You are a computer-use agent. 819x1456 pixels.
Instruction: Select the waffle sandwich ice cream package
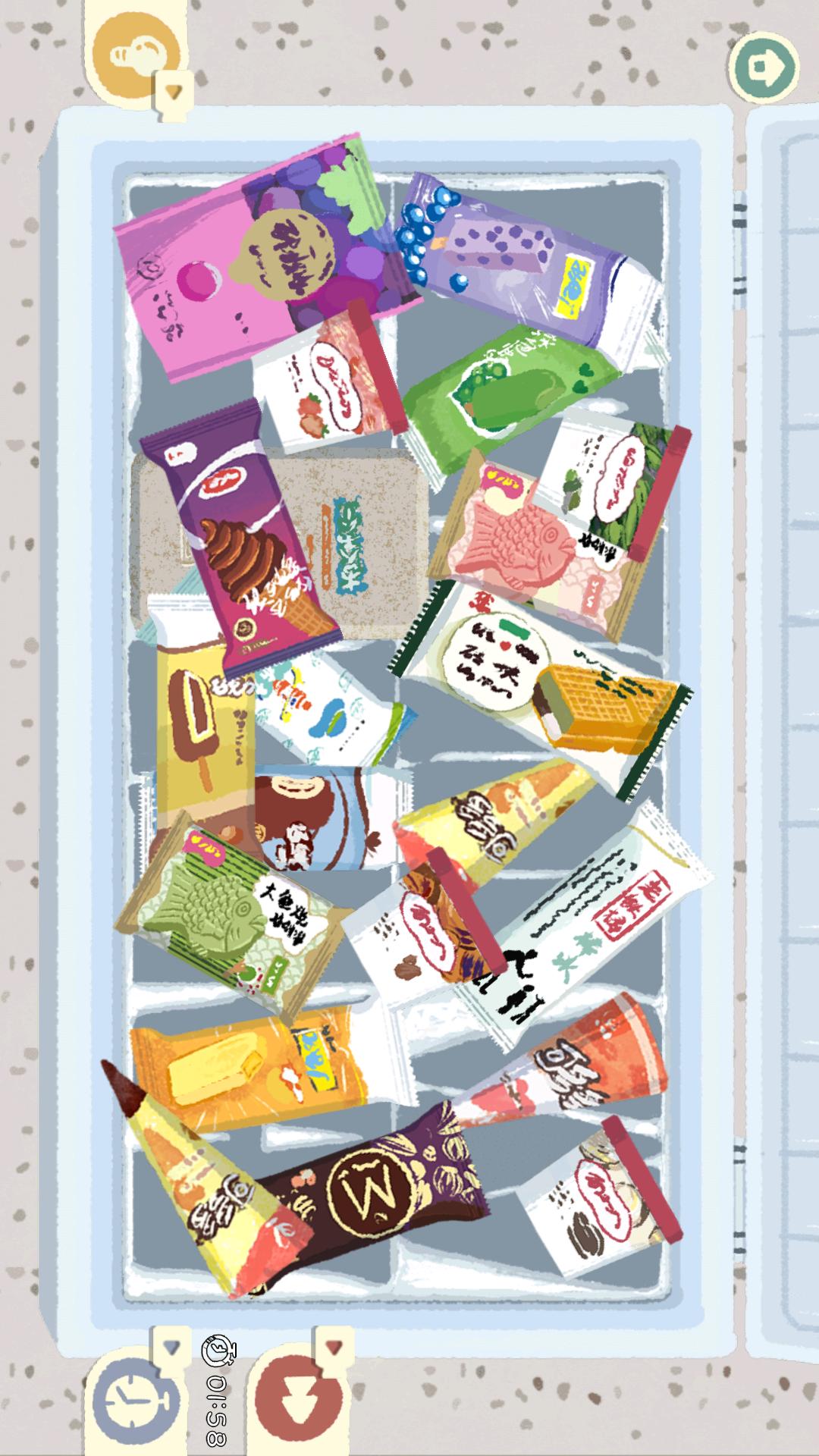point(546,682)
